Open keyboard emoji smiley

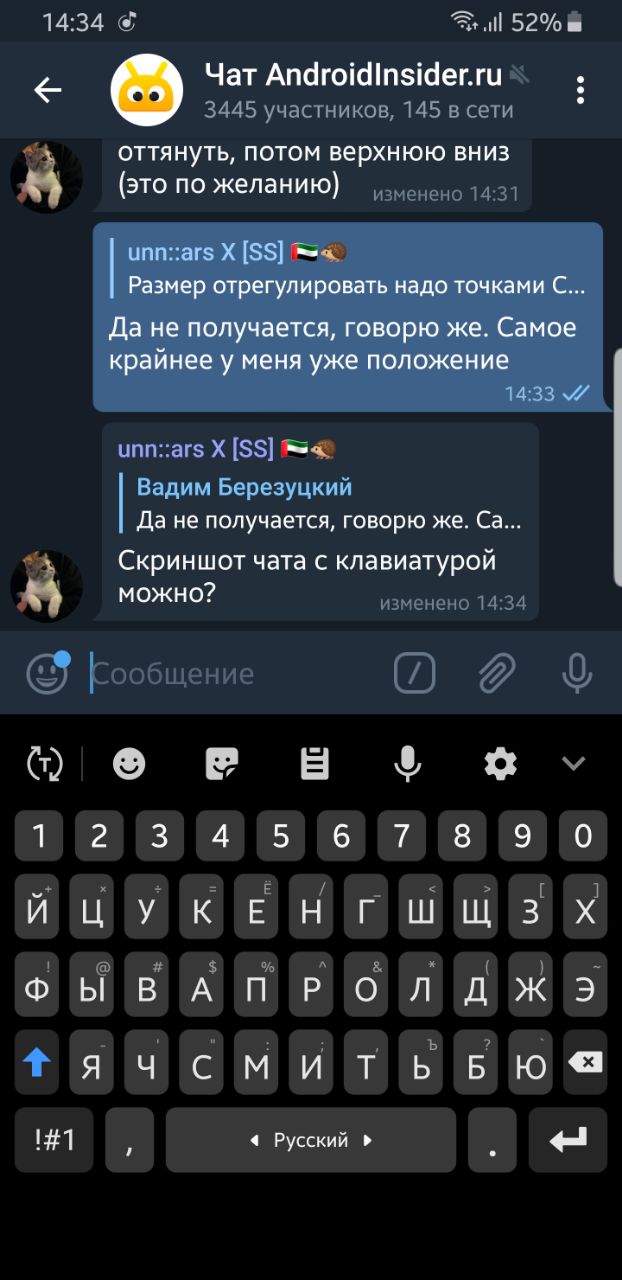click(x=129, y=764)
